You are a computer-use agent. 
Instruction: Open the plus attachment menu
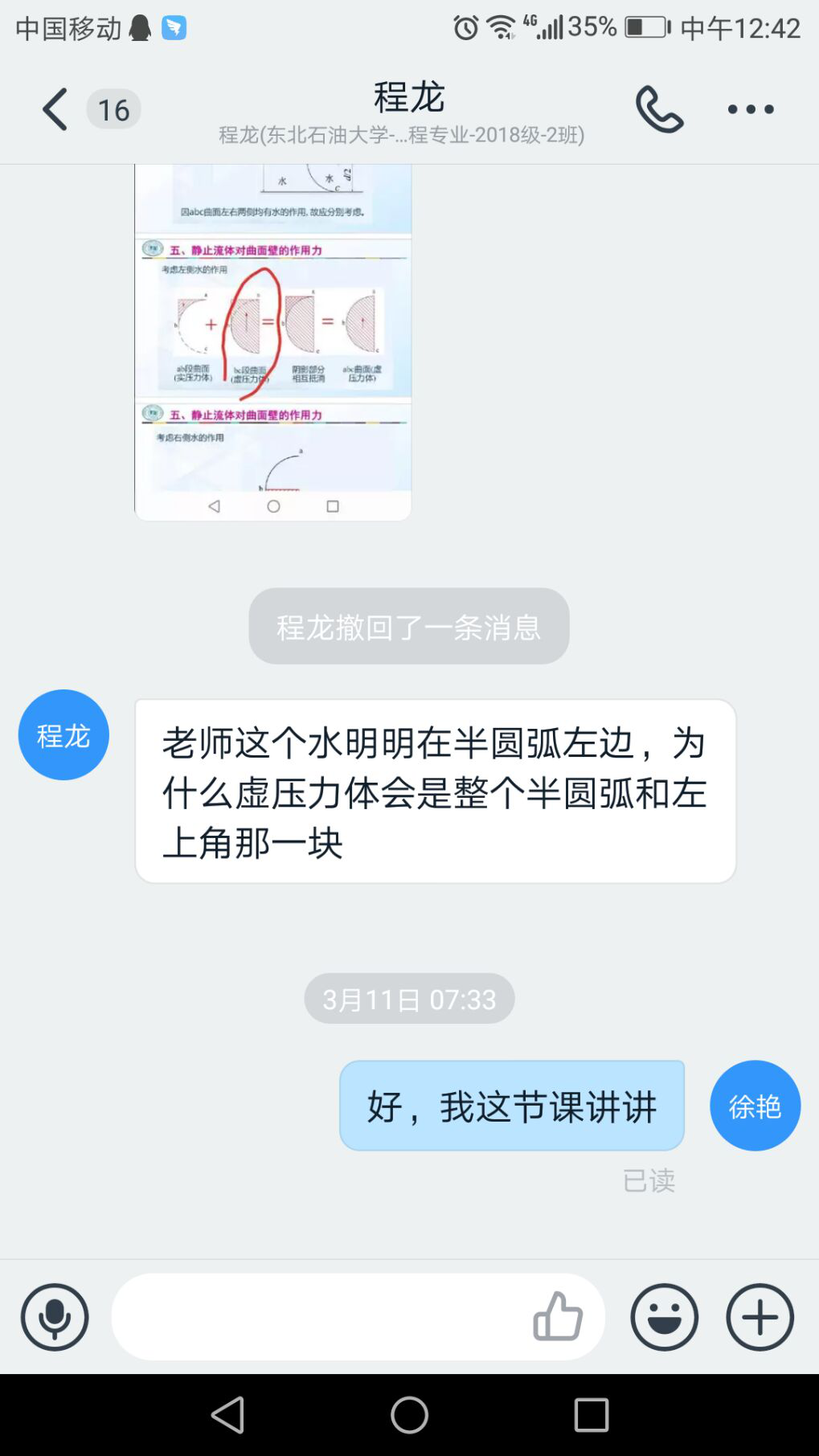click(x=760, y=1317)
